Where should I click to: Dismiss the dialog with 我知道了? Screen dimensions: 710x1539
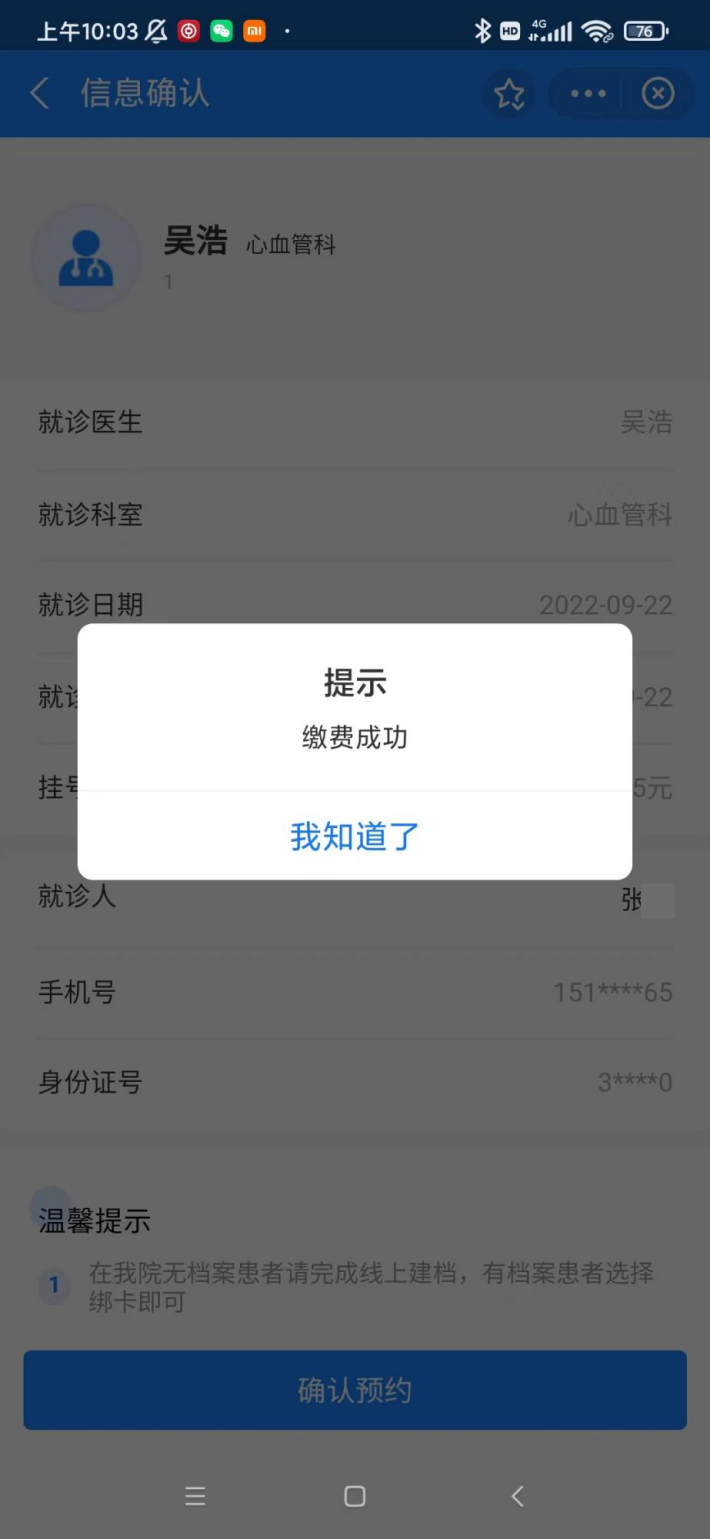[x=355, y=836]
